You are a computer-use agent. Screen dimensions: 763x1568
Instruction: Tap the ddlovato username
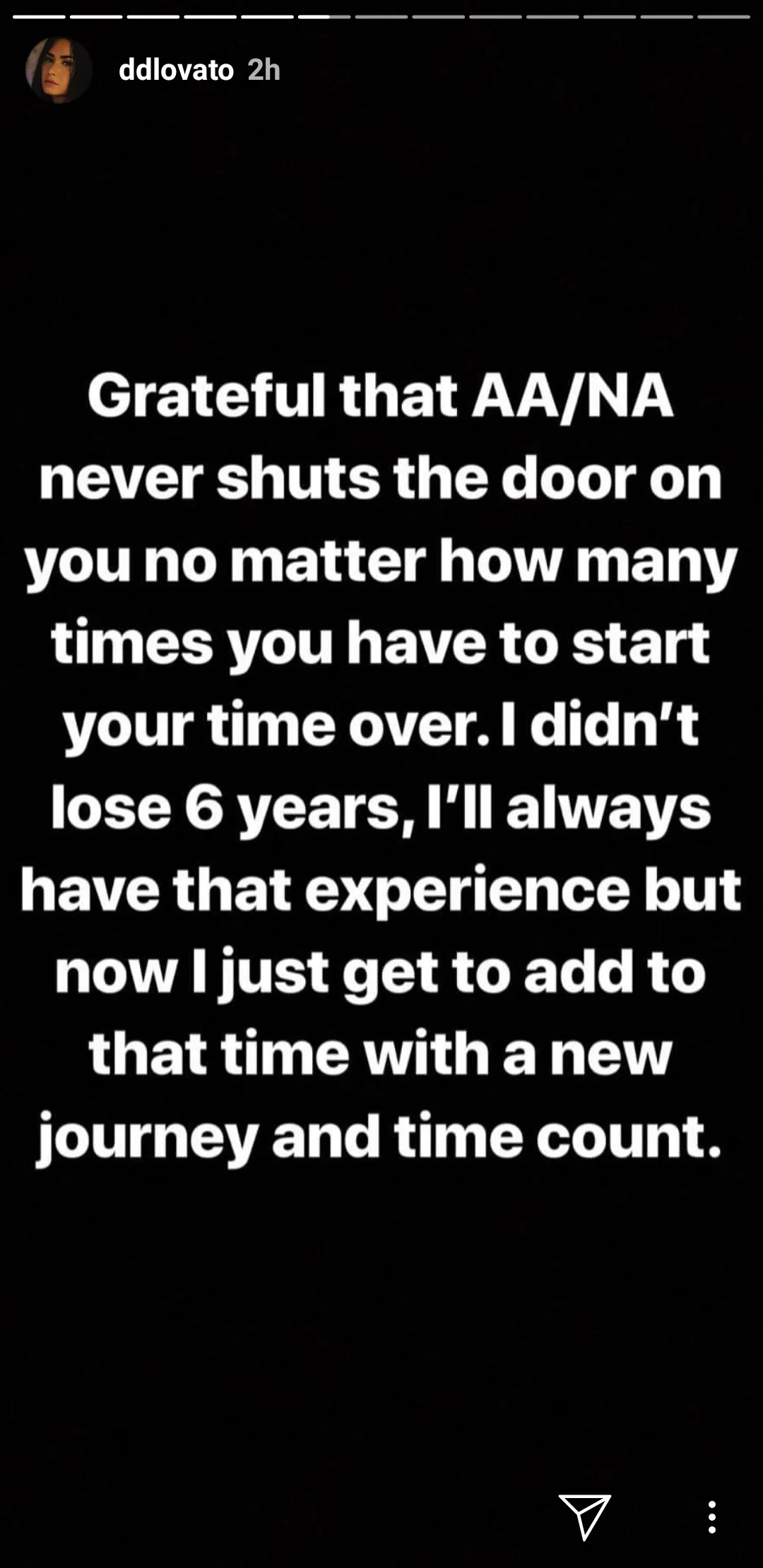176,70
